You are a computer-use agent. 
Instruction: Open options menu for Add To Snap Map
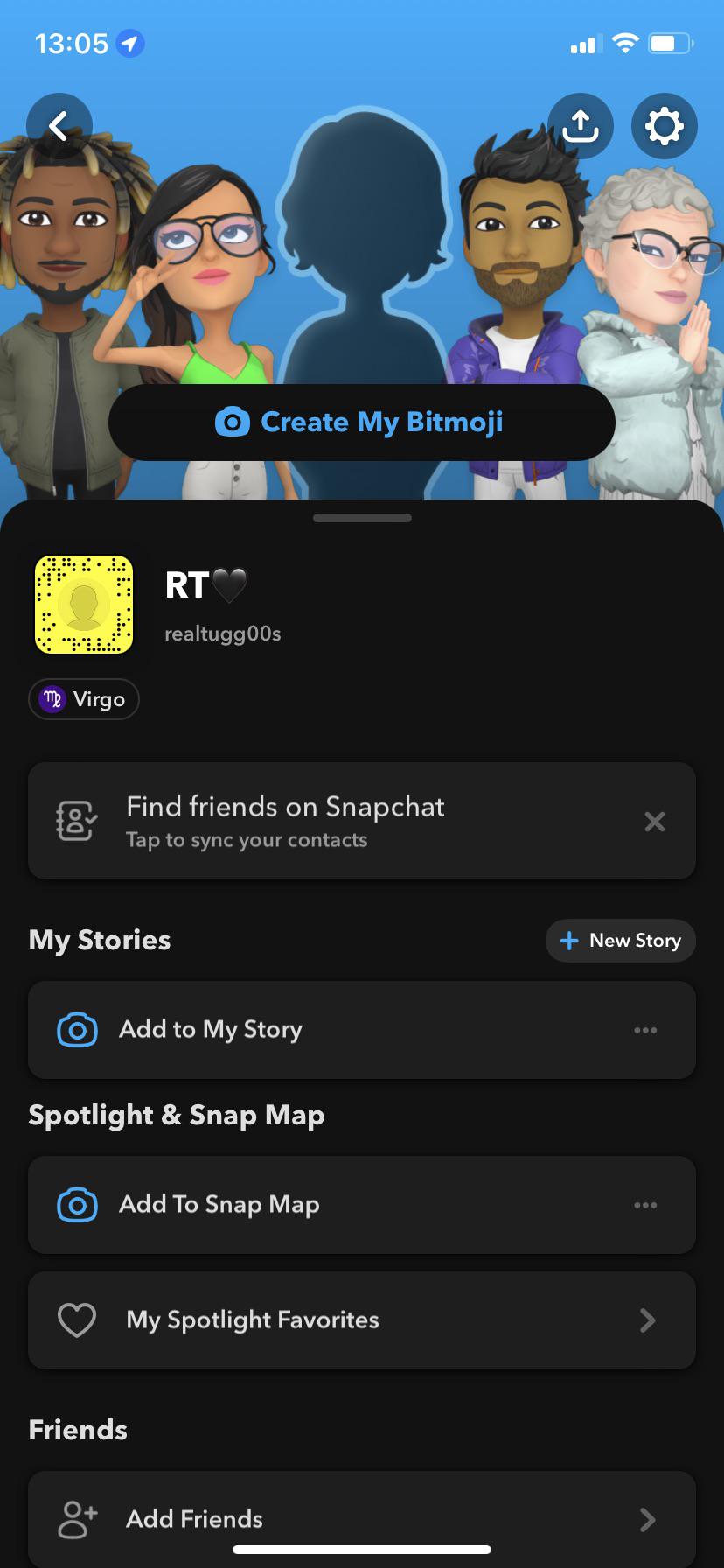click(x=645, y=1205)
